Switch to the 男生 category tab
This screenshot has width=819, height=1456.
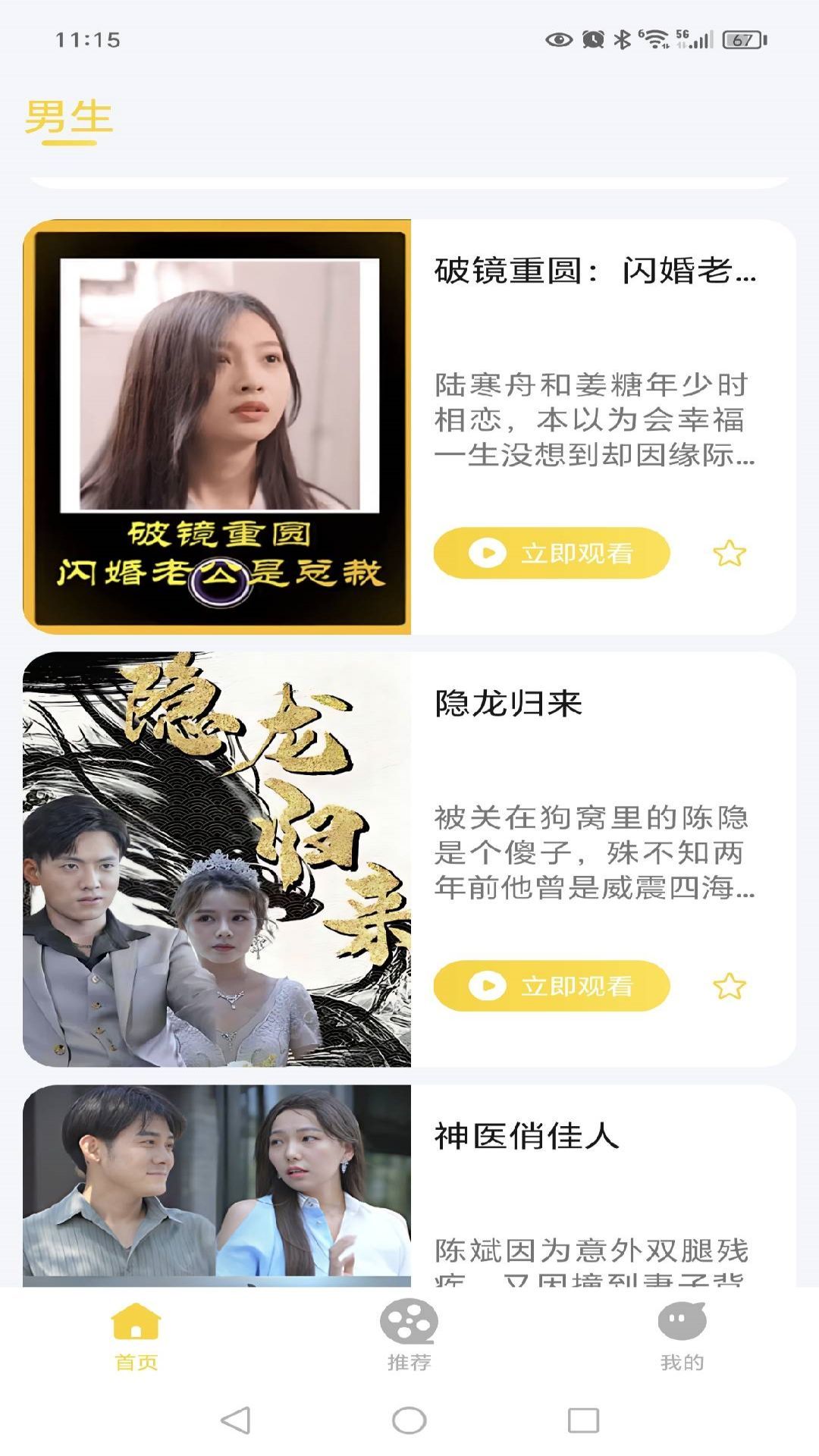69,115
